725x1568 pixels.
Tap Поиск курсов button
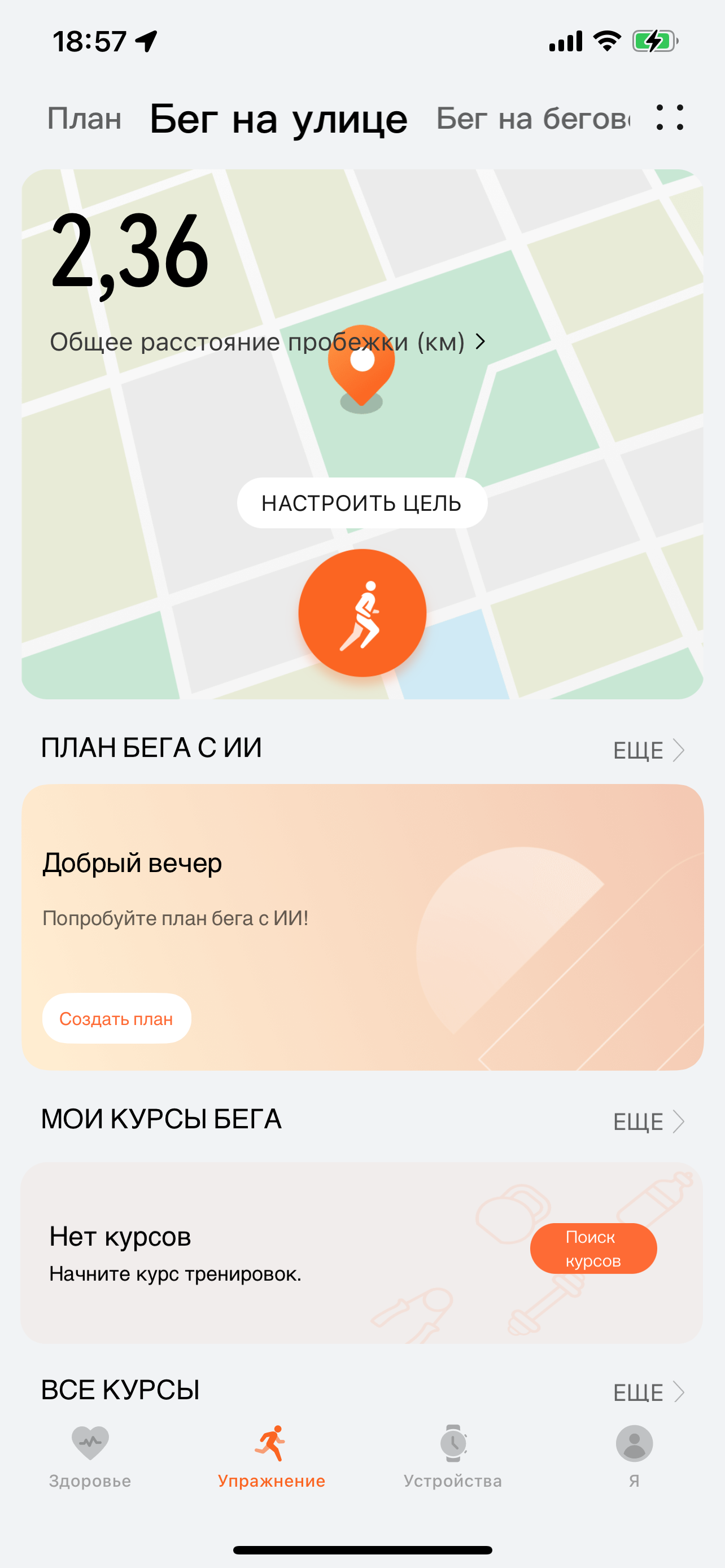coord(593,1249)
